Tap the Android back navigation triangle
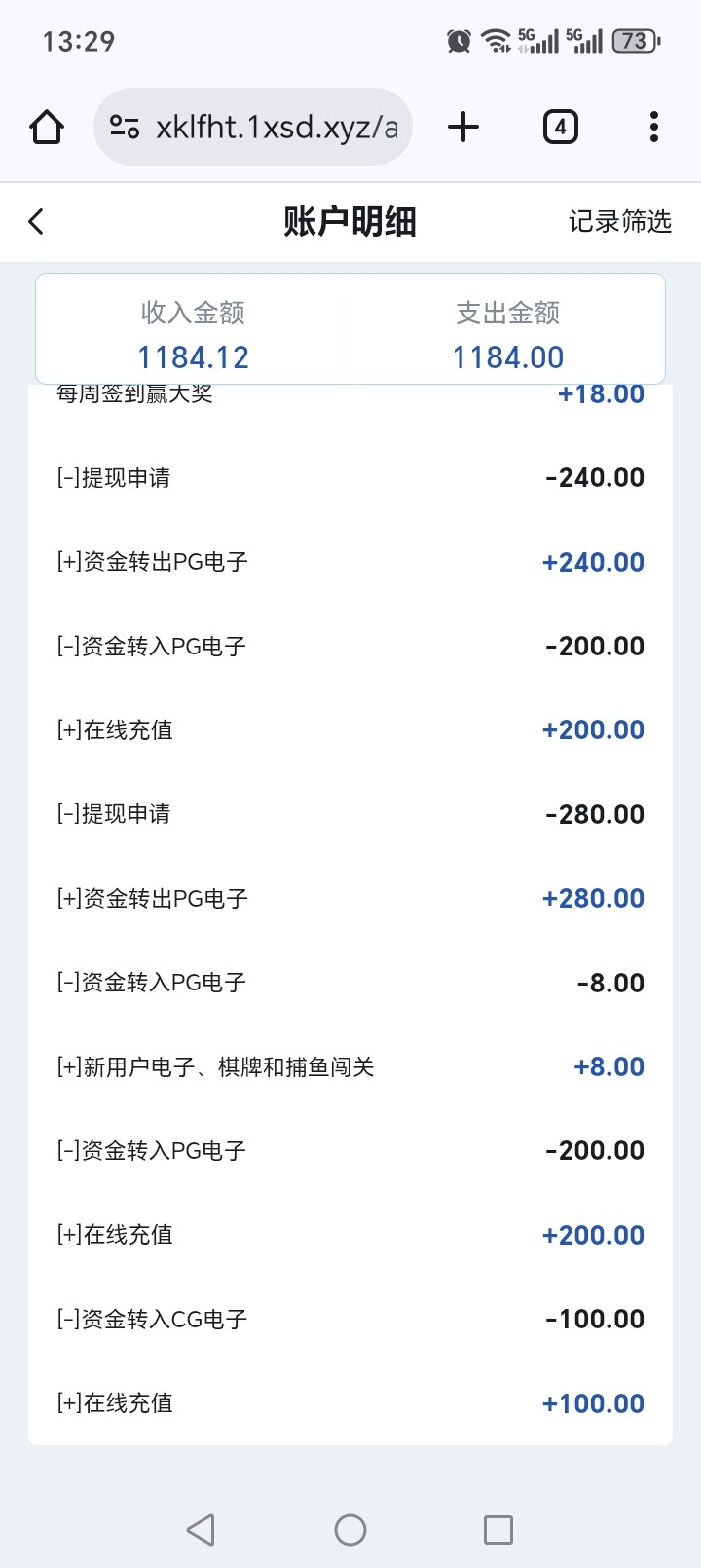Viewport: 701px width, 1568px height. click(x=200, y=1529)
